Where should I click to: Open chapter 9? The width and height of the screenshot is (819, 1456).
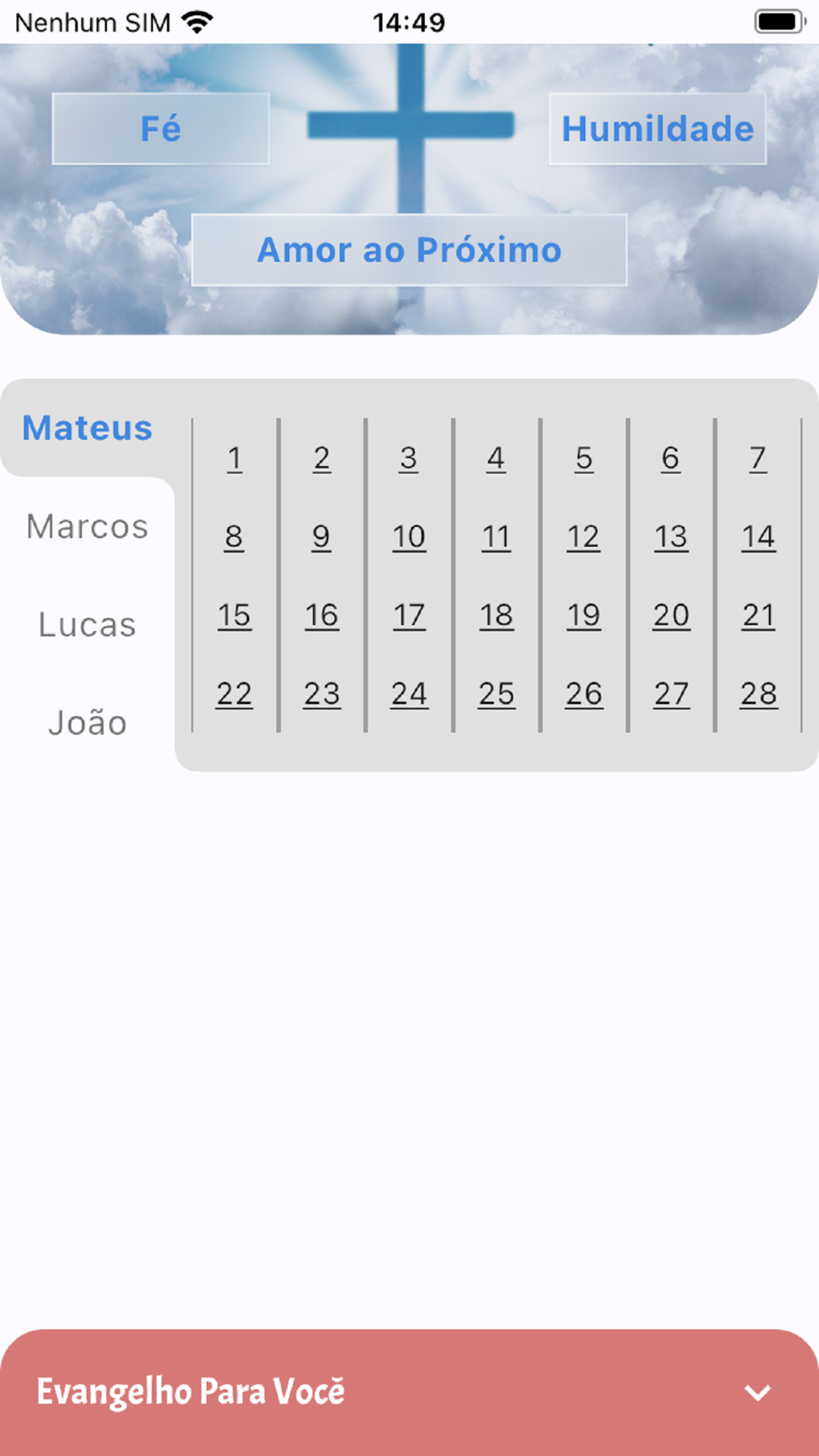pyautogui.click(x=321, y=537)
